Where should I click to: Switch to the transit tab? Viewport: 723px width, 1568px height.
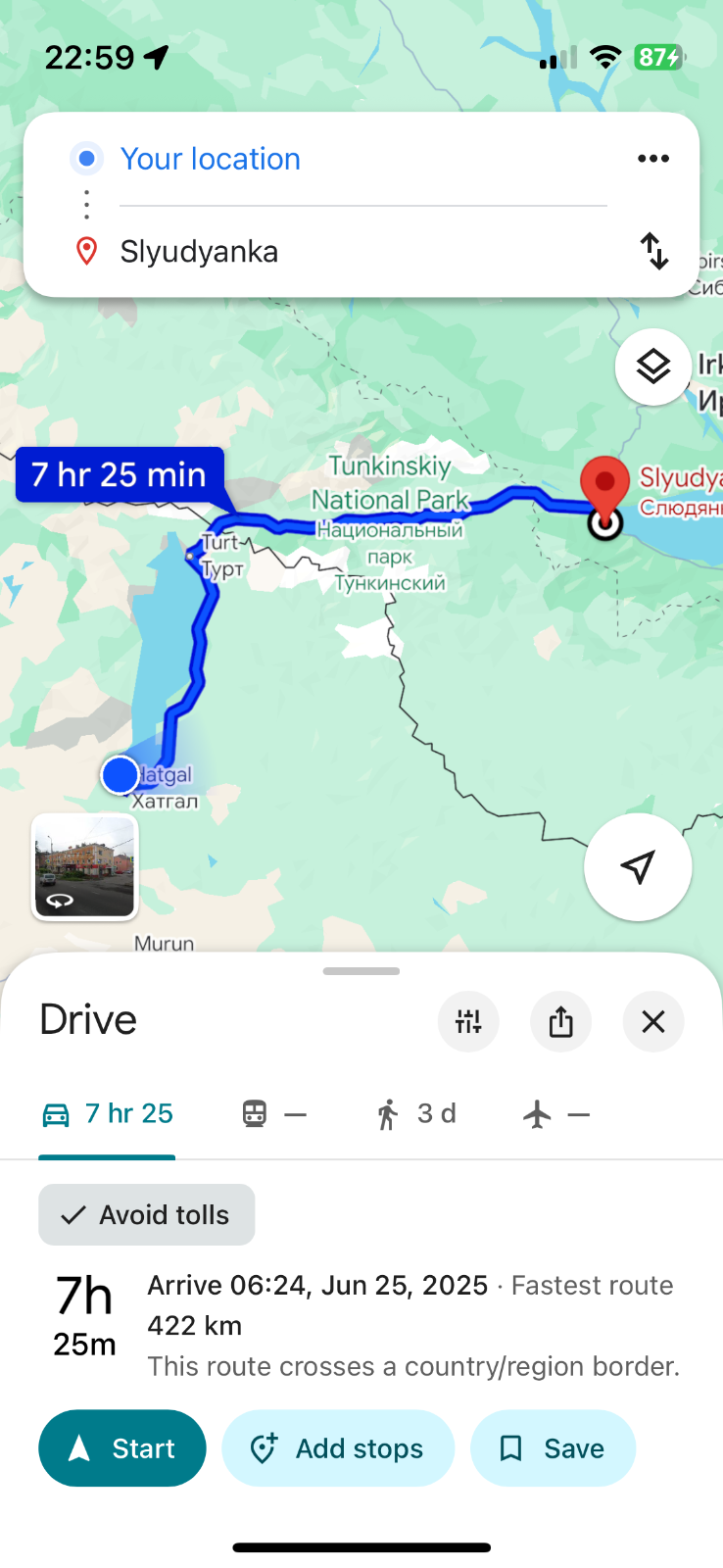click(x=274, y=1114)
